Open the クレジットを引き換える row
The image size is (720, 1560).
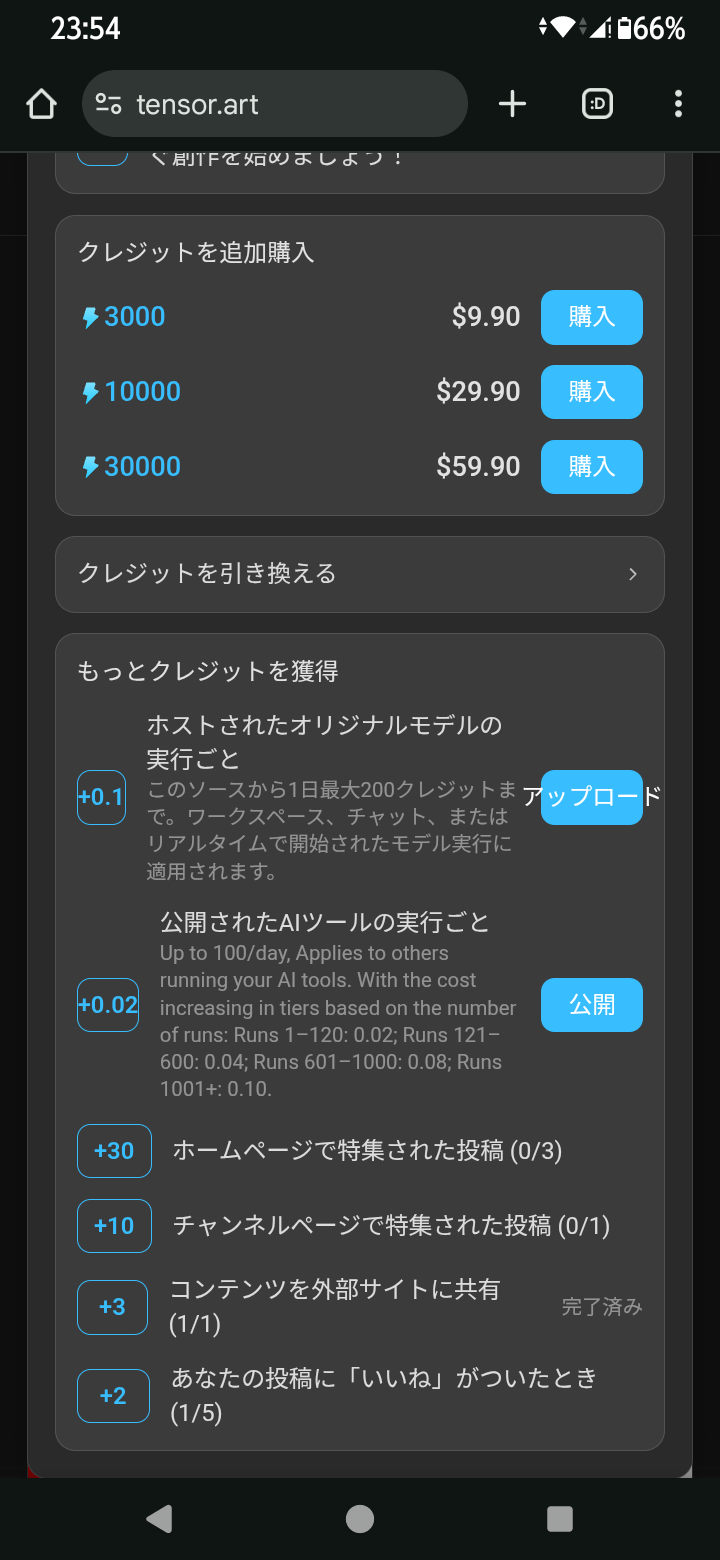tap(359, 574)
